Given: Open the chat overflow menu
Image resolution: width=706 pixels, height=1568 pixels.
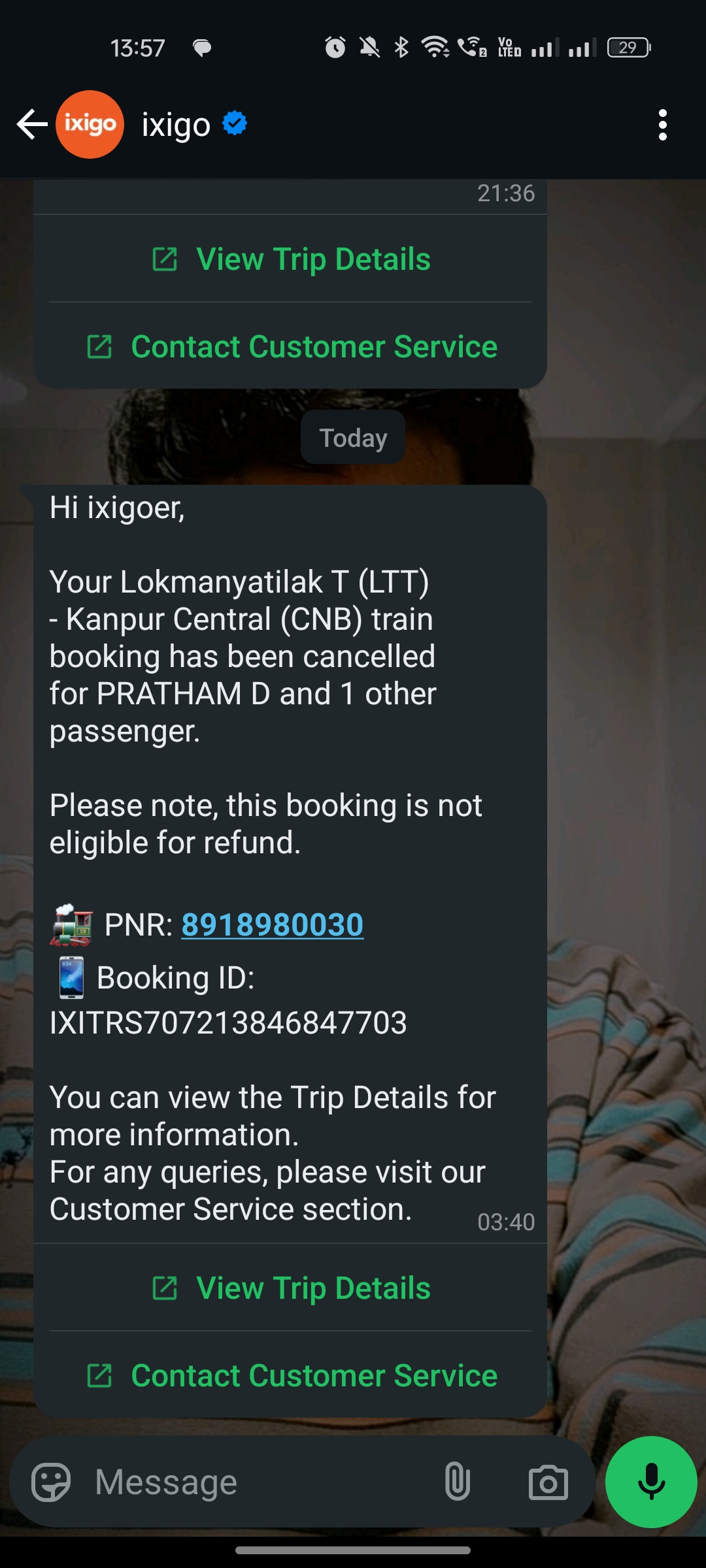Looking at the screenshot, I should 662,125.
